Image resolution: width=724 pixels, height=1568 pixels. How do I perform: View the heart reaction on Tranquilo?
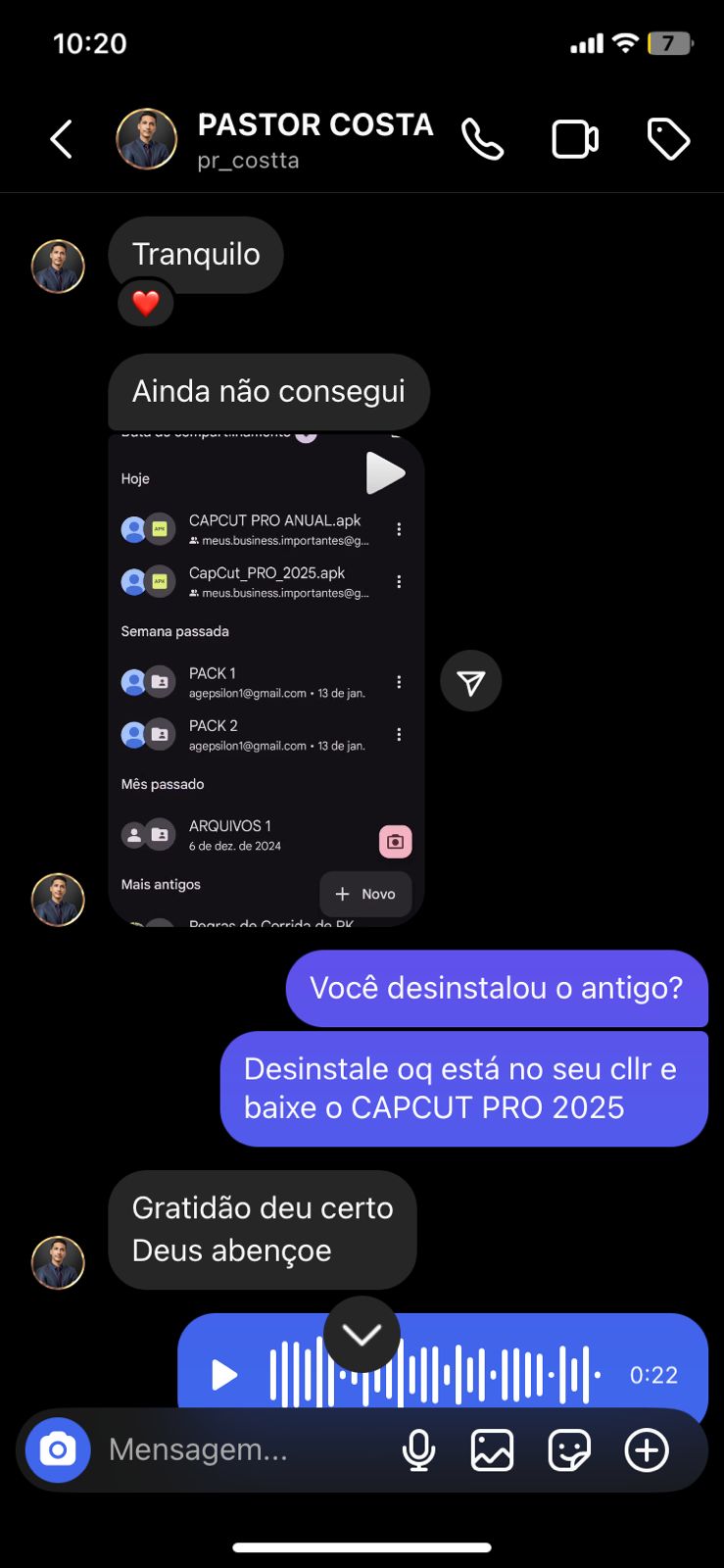[146, 304]
